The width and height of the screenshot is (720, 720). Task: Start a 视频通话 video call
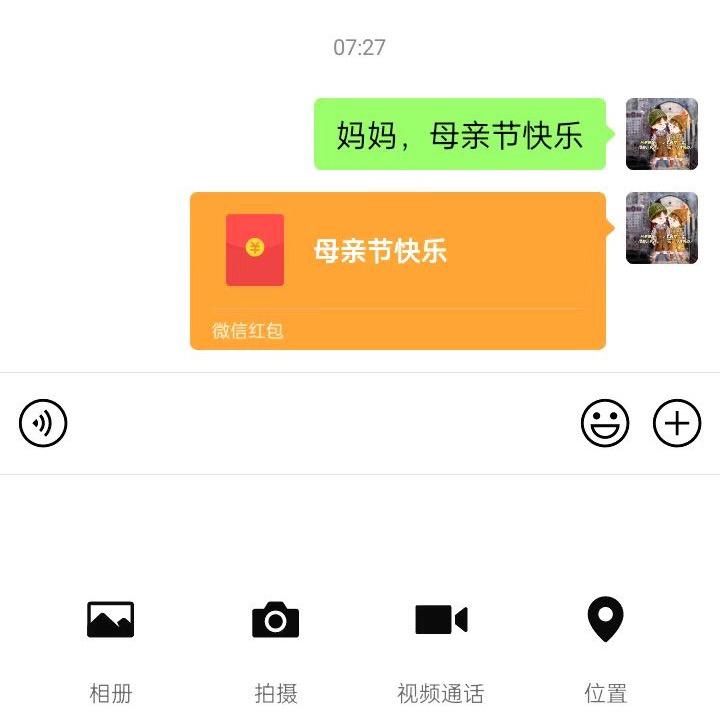(x=440, y=620)
